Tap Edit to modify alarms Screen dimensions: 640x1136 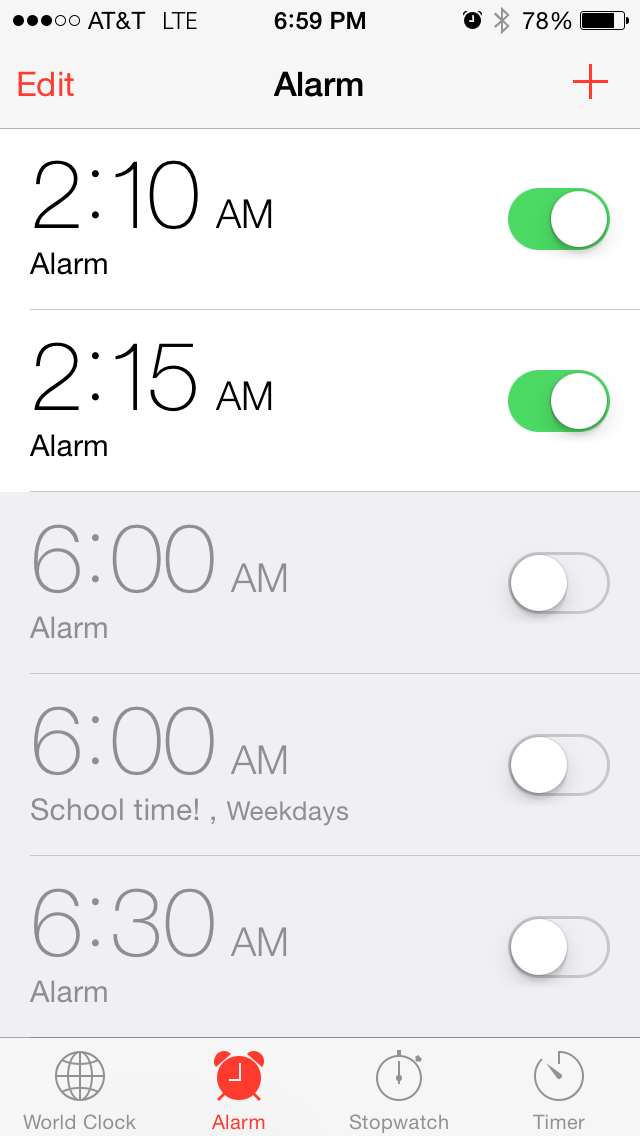click(x=46, y=84)
